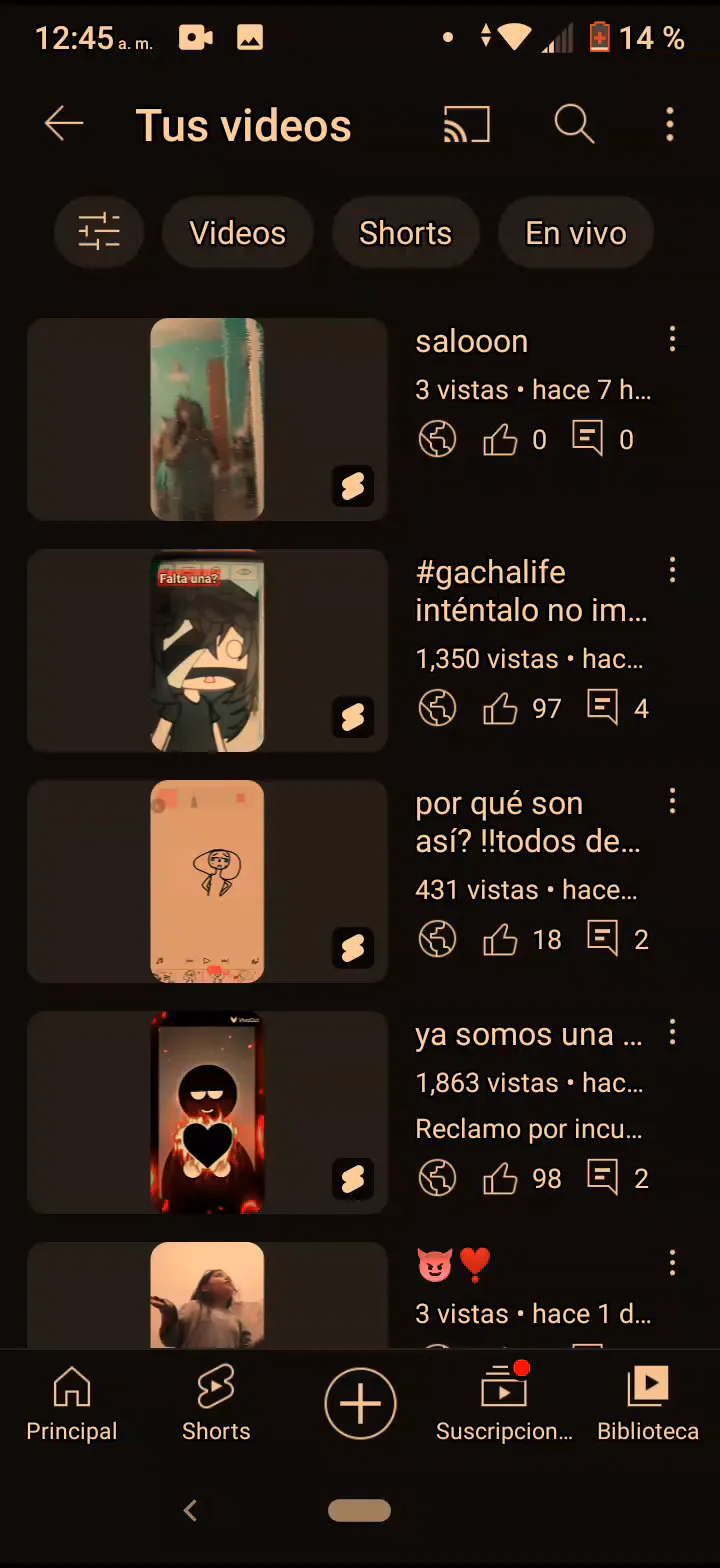This screenshot has height=1568, width=720.
Task: Open the salooon video thumbnail
Action: pyautogui.click(x=207, y=419)
